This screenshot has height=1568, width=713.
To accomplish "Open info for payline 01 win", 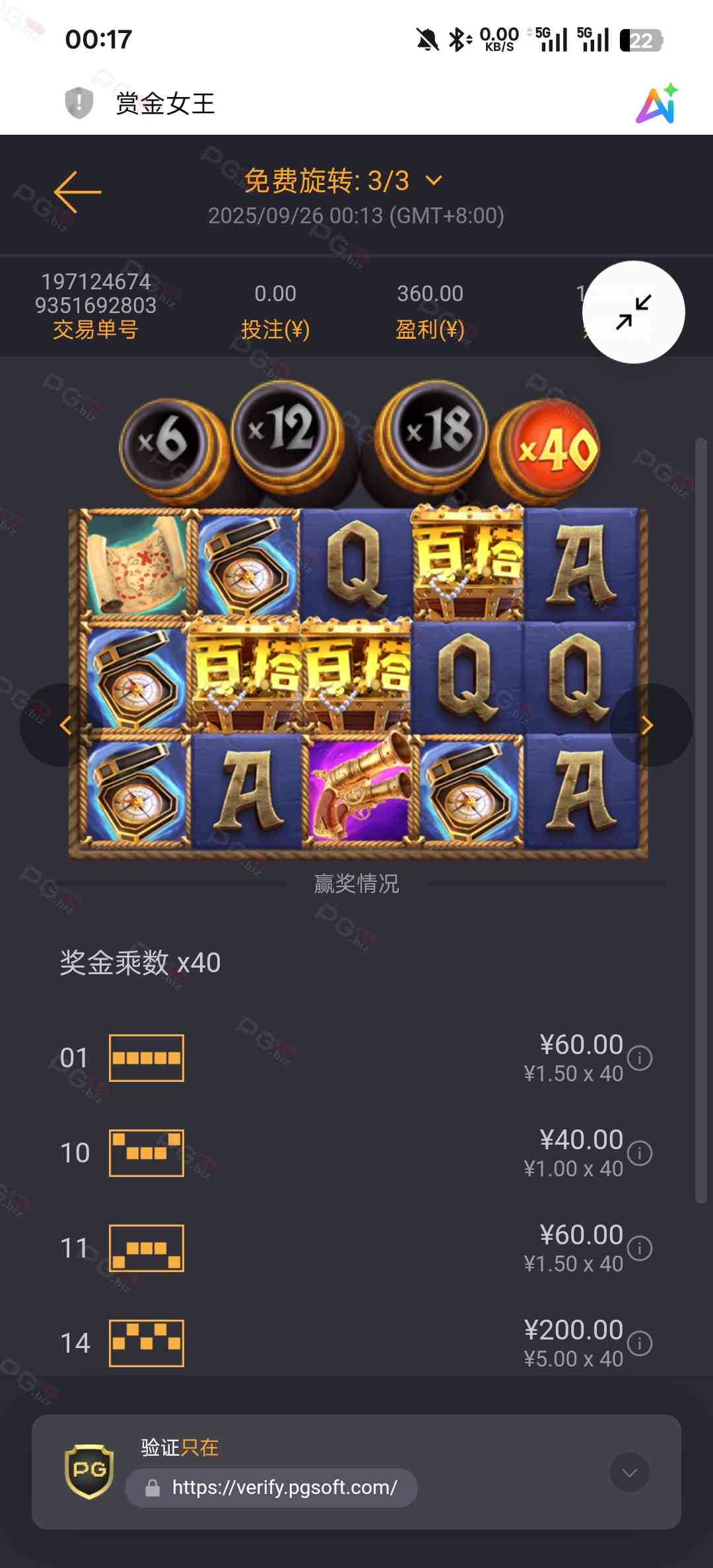I will (640, 1058).
